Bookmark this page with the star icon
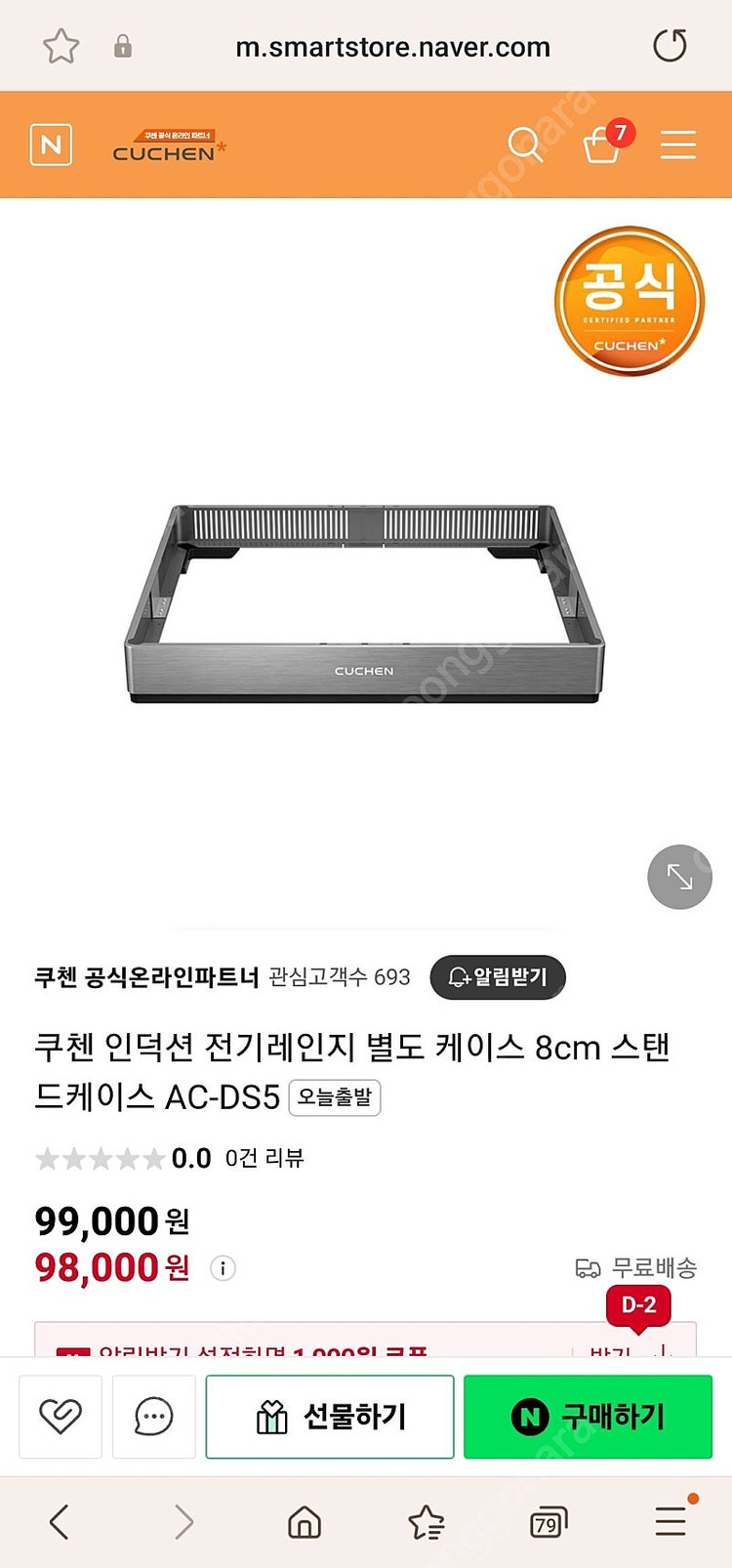Viewport: 732px width, 1568px height. (61, 46)
